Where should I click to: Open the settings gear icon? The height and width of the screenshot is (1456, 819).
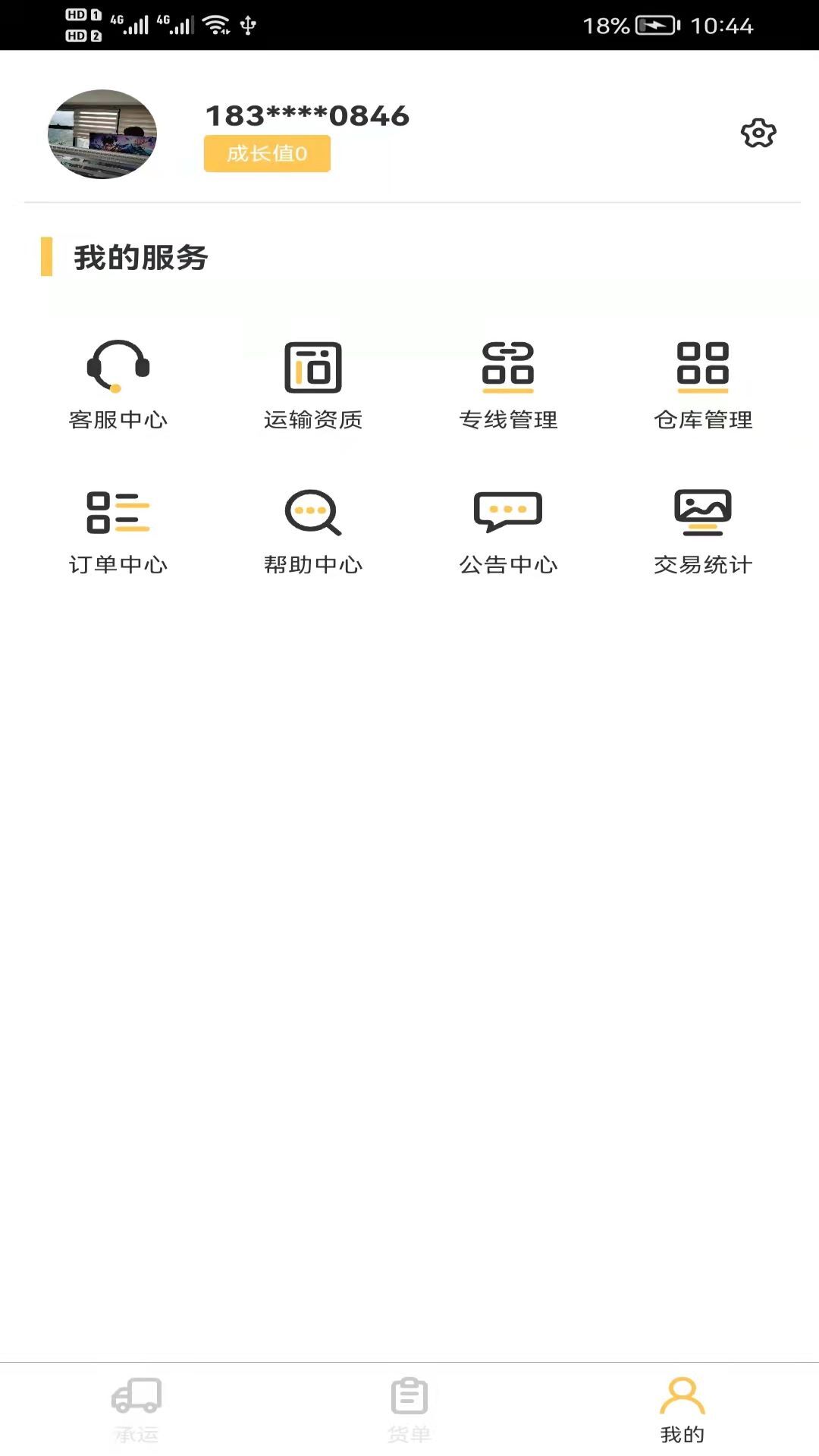point(757,132)
